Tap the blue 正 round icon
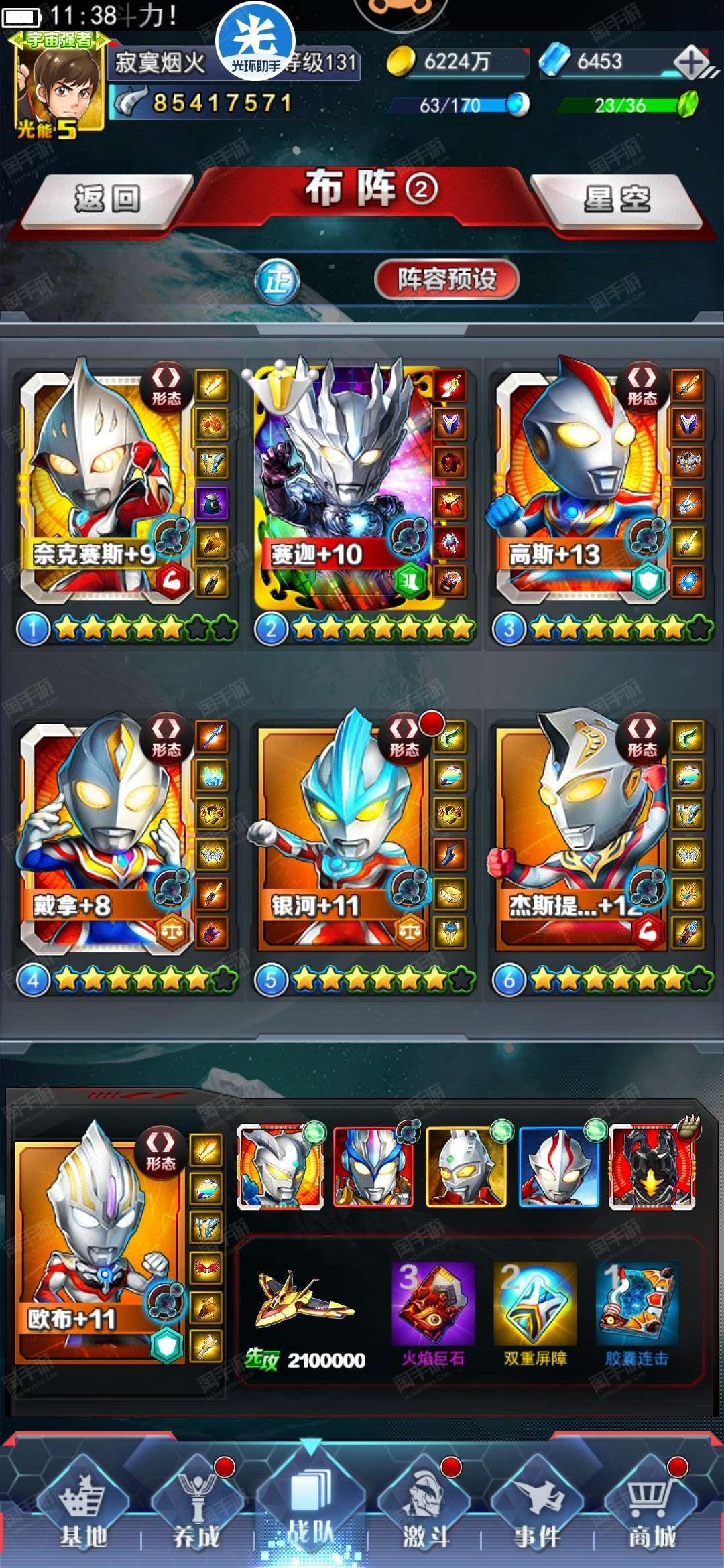 pos(277,280)
